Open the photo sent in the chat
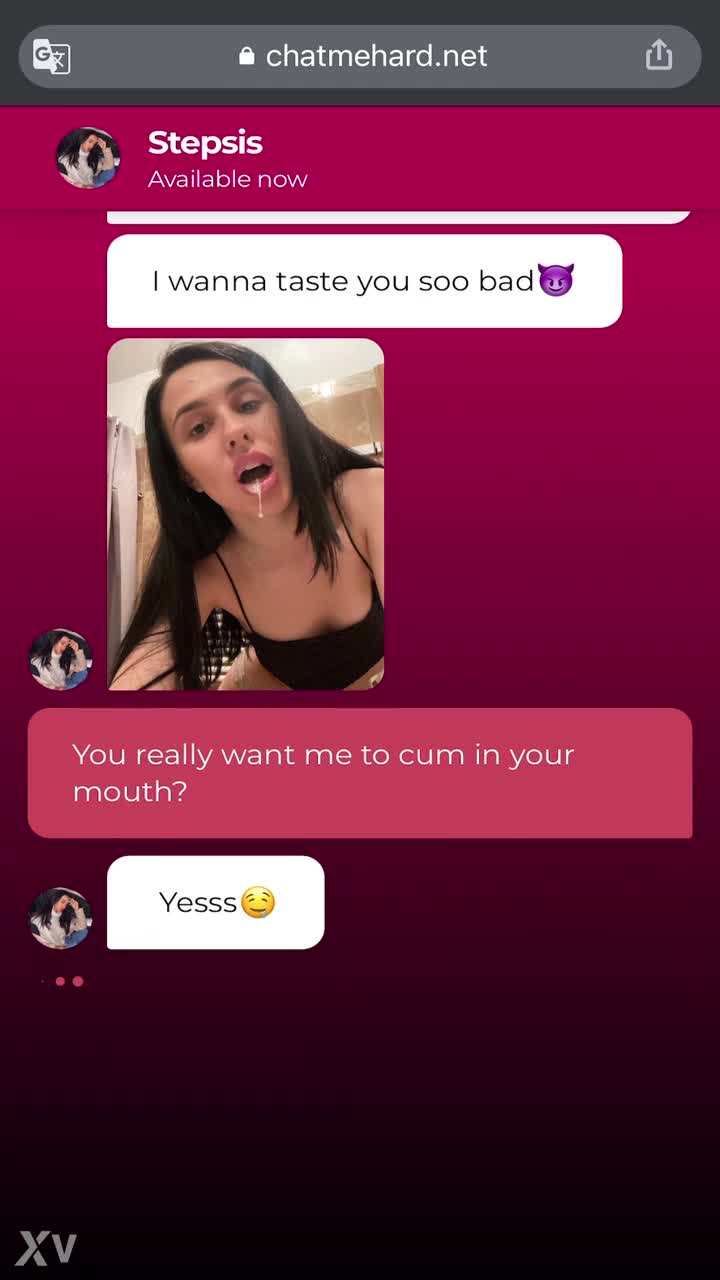The image size is (720, 1280). coord(245,514)
